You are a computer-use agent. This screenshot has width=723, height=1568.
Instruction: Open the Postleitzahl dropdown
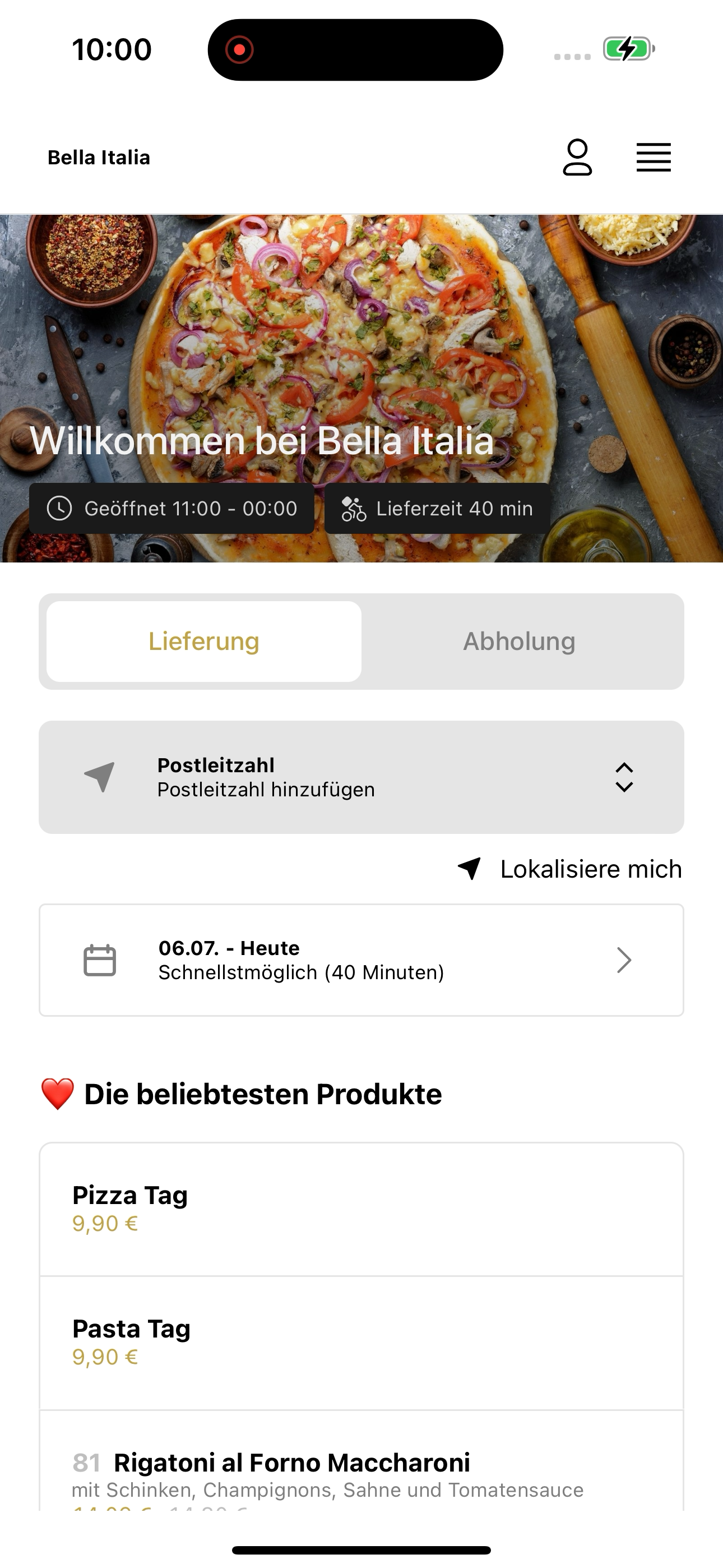361,777
